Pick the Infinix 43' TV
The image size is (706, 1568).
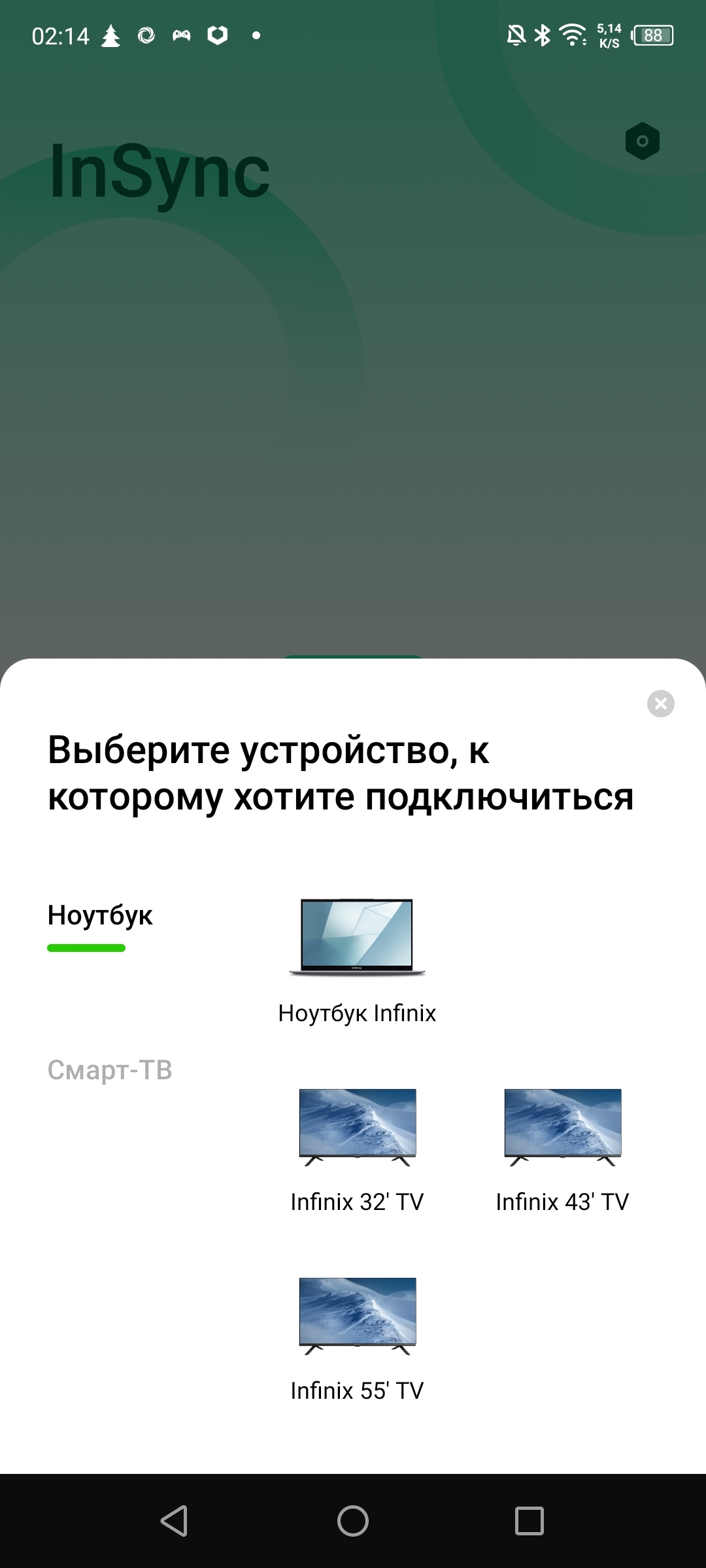(562, 1147)
